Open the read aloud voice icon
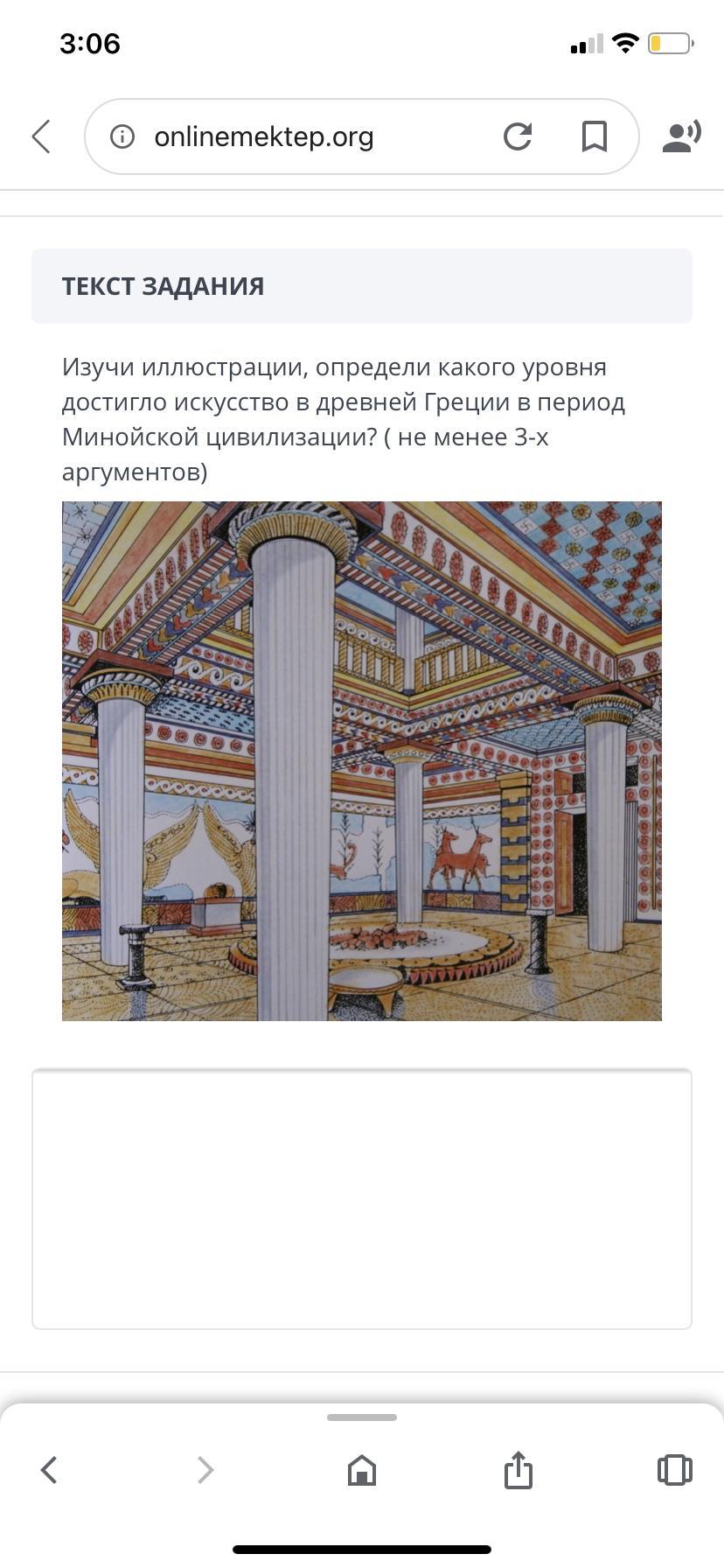The image size is (724, 1568). point(681,136)
